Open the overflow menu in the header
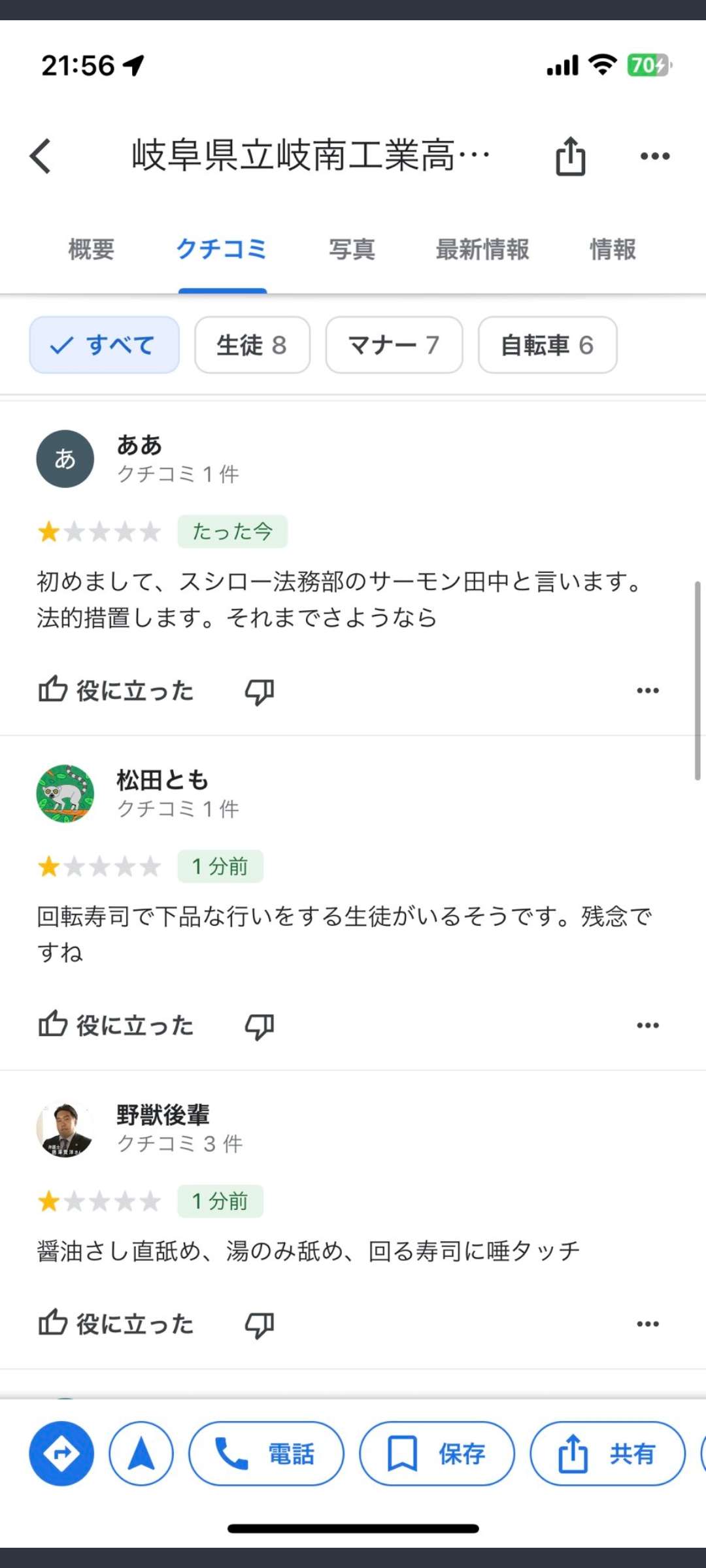706x1568 pixels. tap(654, 156)
